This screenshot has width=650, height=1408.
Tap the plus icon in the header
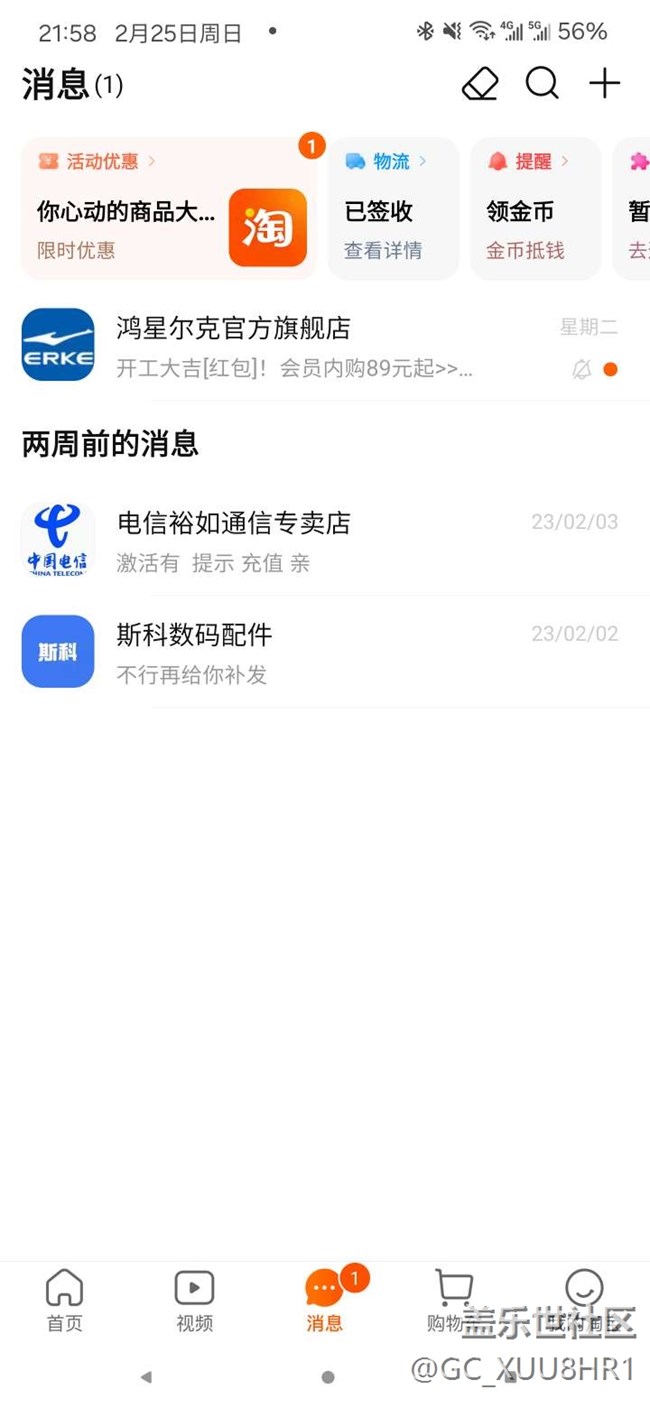pyautogui.click(x=604, y=83)
